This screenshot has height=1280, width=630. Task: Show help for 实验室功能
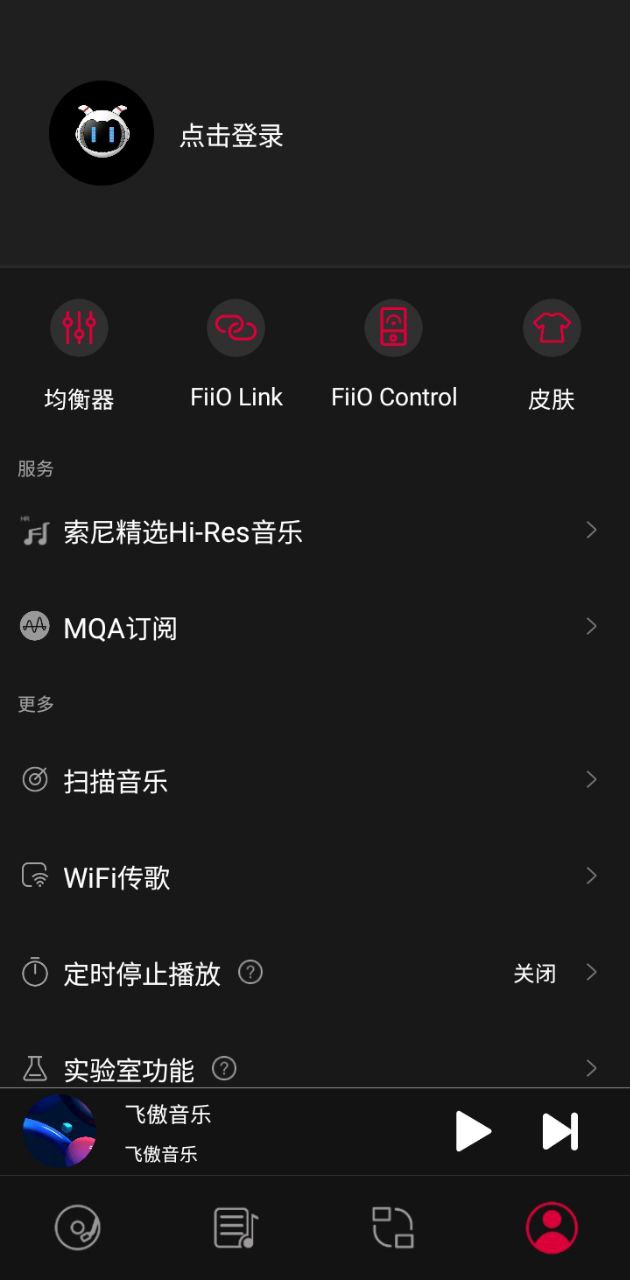[224, 1068]
